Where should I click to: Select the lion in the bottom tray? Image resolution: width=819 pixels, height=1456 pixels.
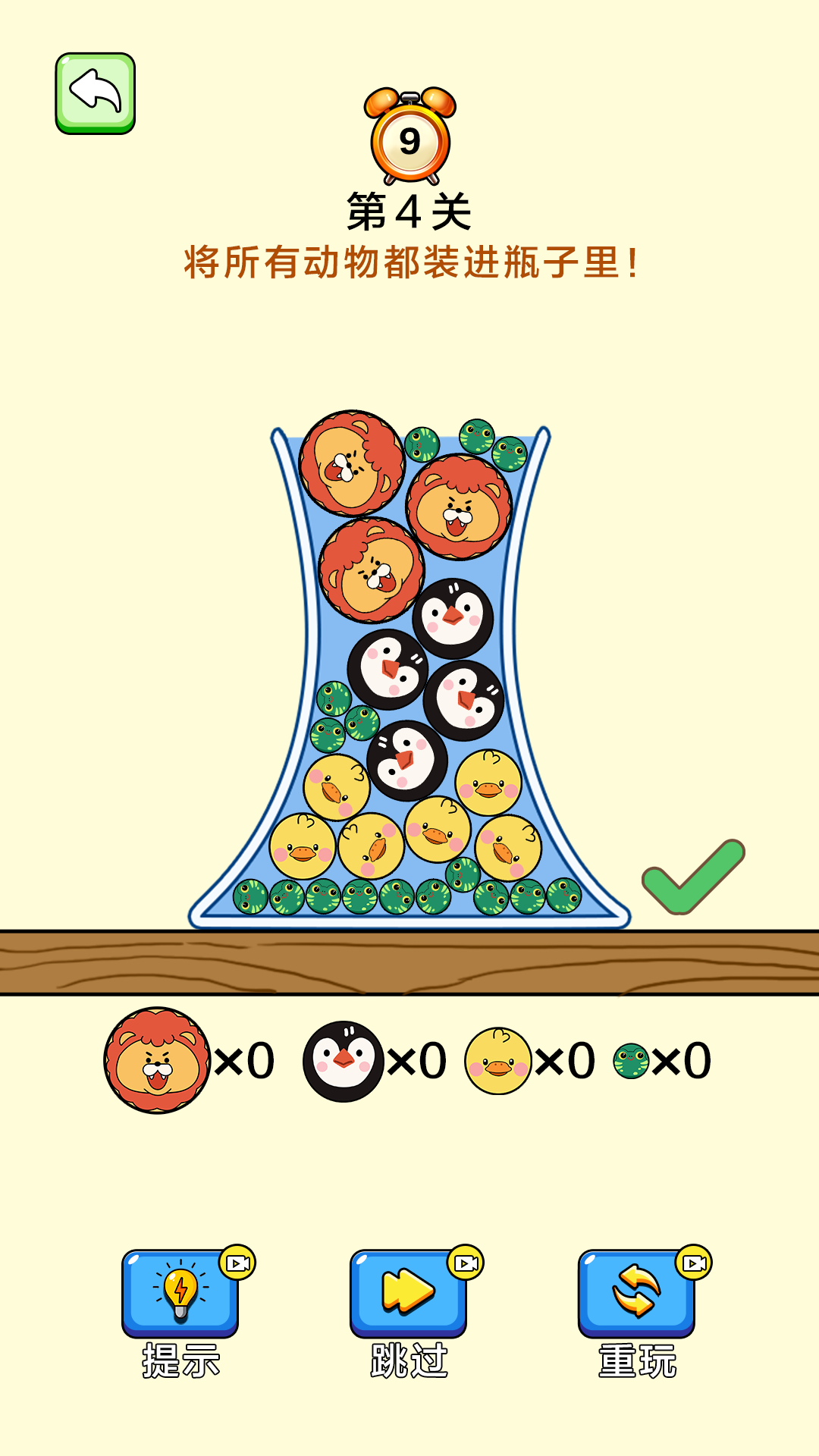click(x=157, y=1060)
